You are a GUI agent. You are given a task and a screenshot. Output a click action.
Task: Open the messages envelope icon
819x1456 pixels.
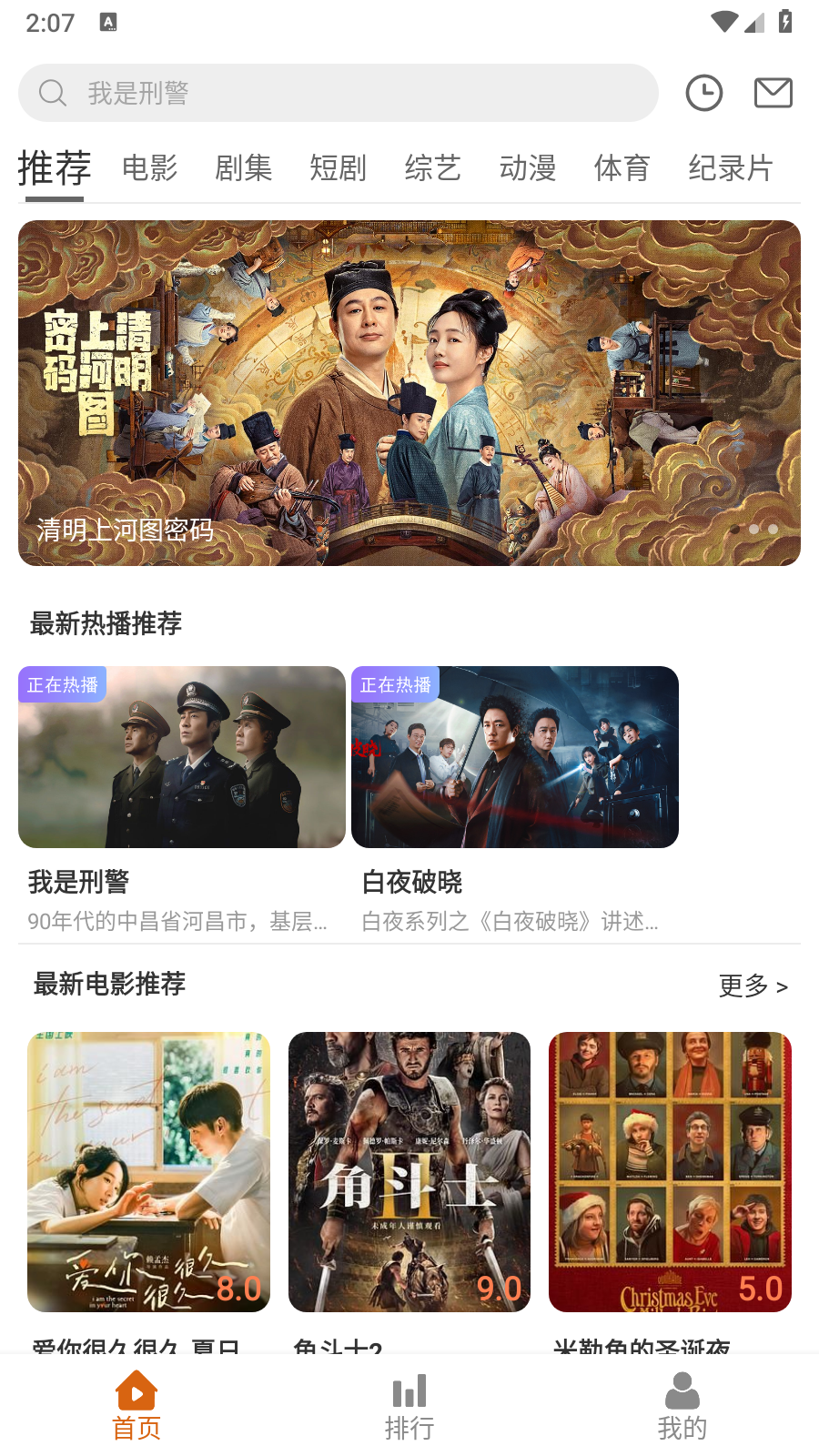(773, 93)
